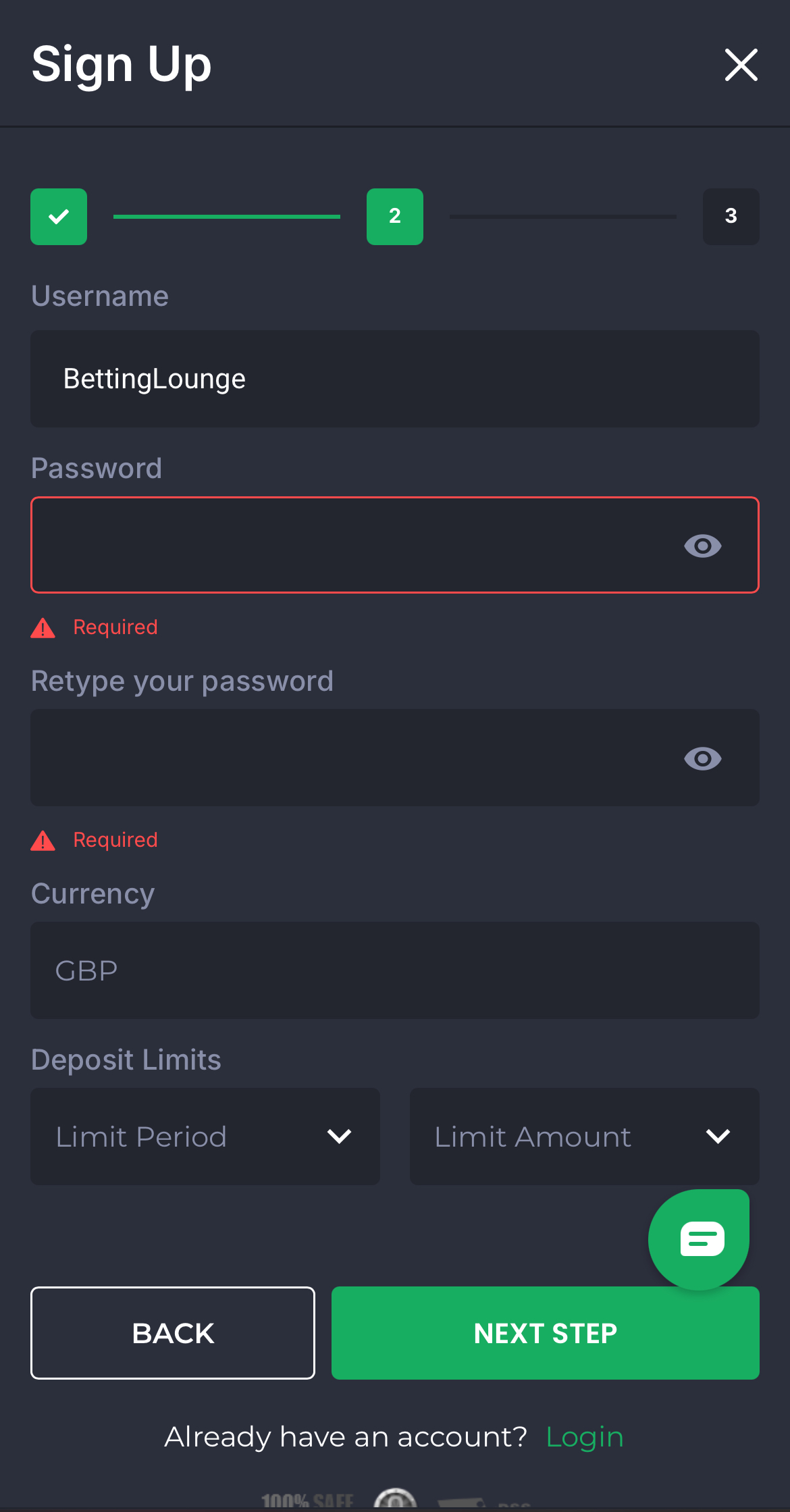Show the password with the eye toggle
This screenshot has width=790, height=1512.
pyautogui.click(x=703, y=546)
